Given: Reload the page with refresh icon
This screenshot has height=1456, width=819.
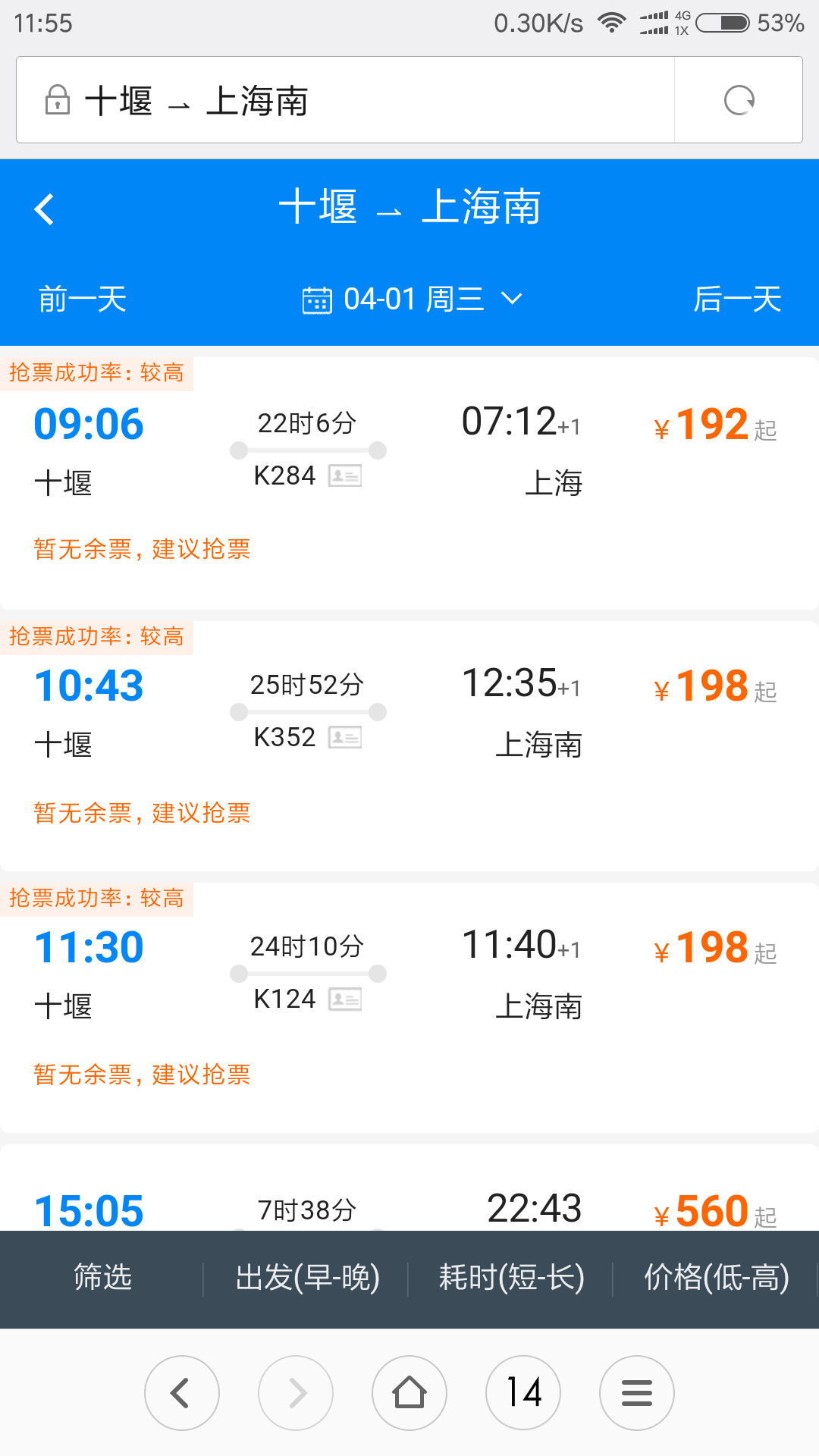Looking at the screenshot, I should coord(739,99).
